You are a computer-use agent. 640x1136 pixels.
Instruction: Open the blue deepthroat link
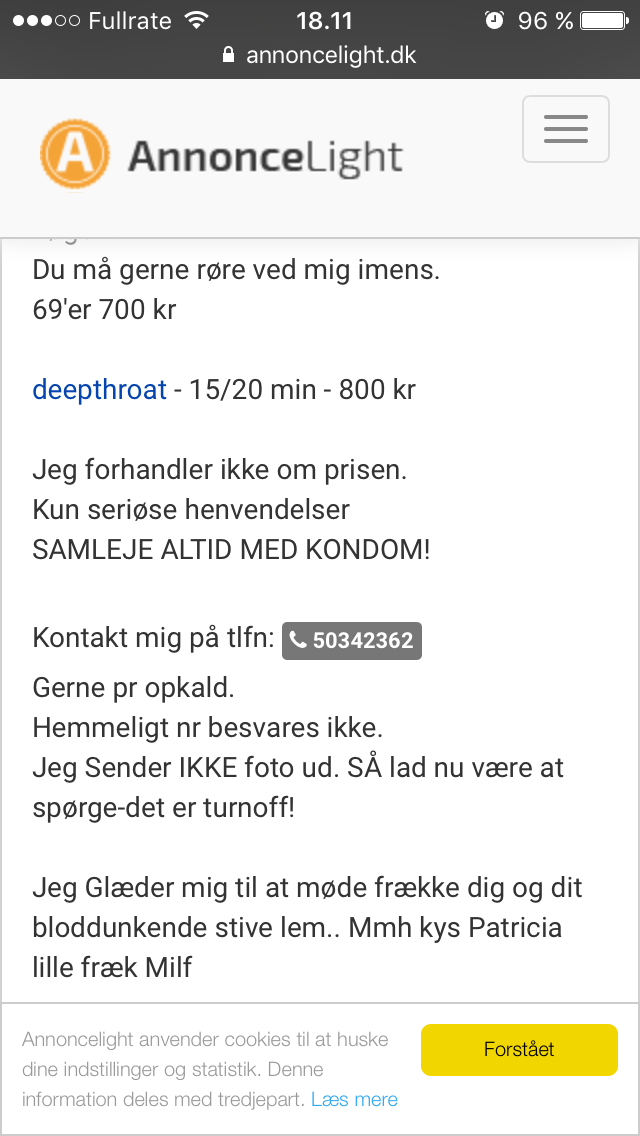tap(99, 390)
